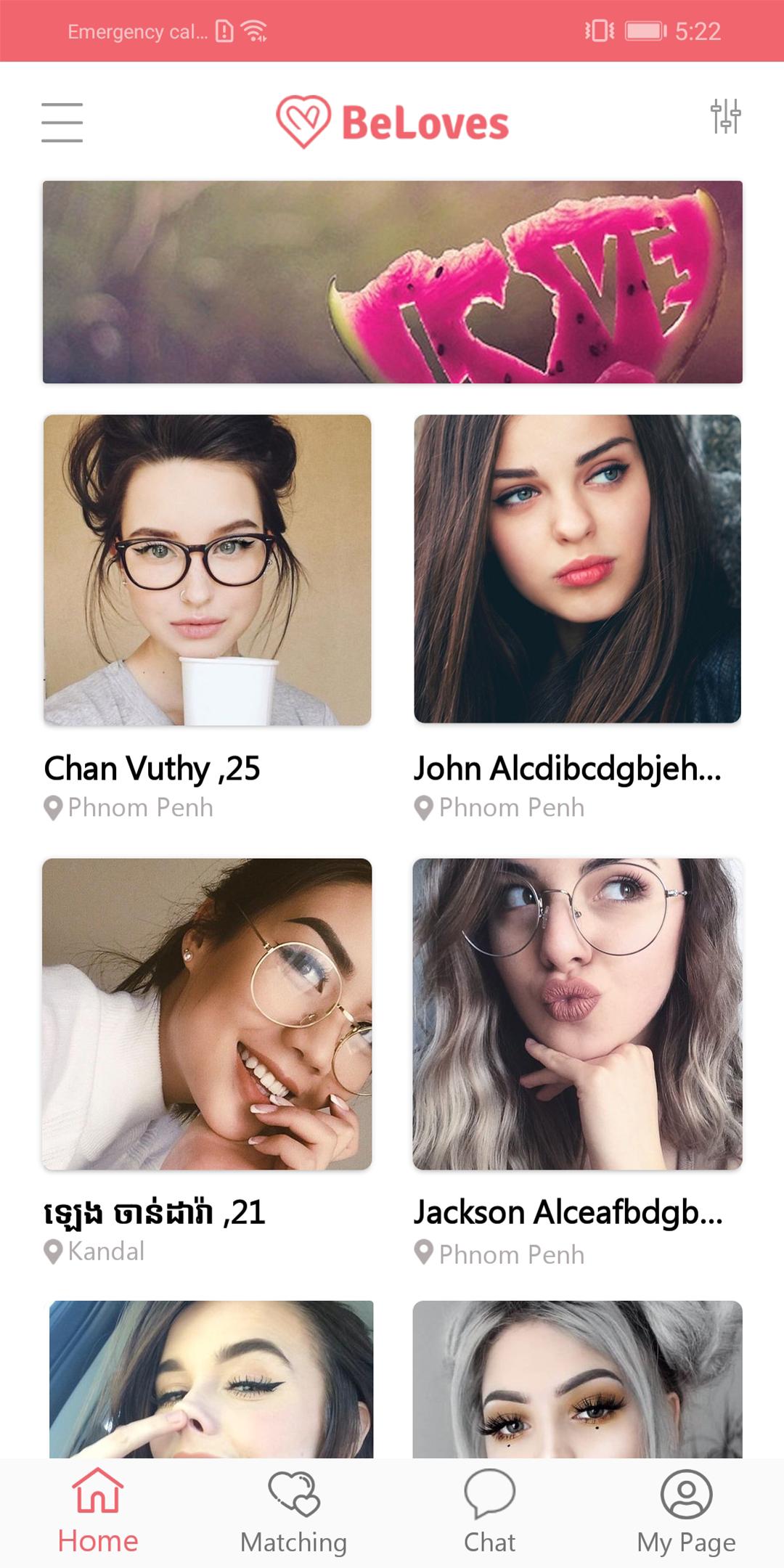
Task: Switch to the Matching tab
Action: click(x=294, y=1511)
